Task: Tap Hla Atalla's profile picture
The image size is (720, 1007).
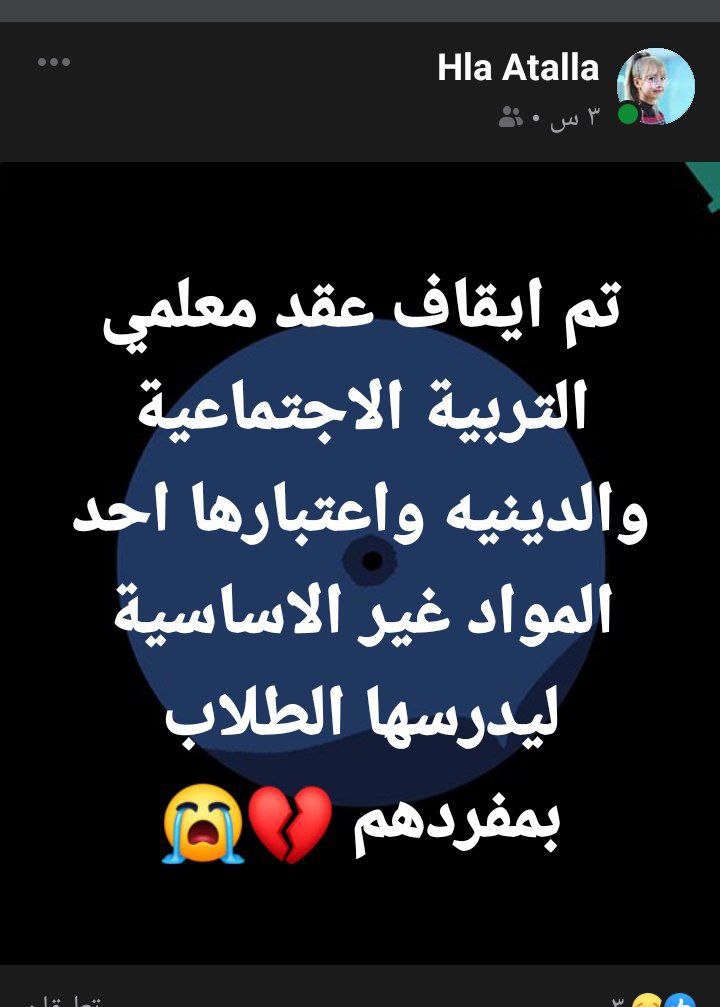Action: [x=656, y=86]
